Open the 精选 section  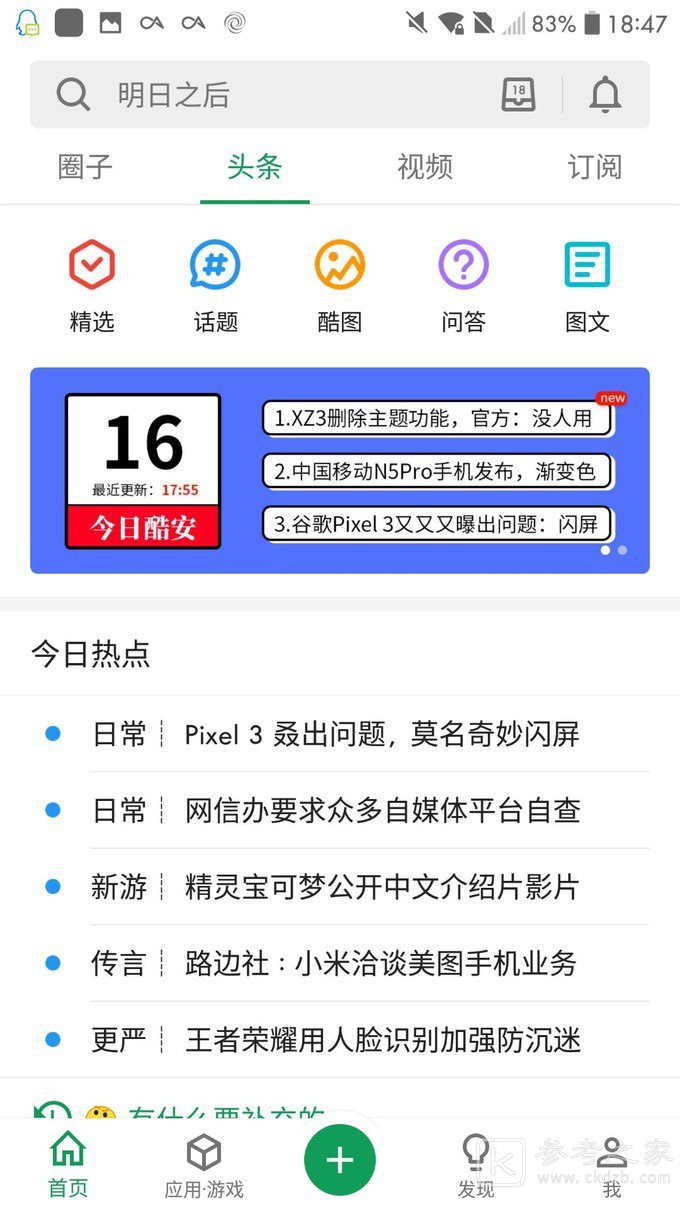point(92,285)
